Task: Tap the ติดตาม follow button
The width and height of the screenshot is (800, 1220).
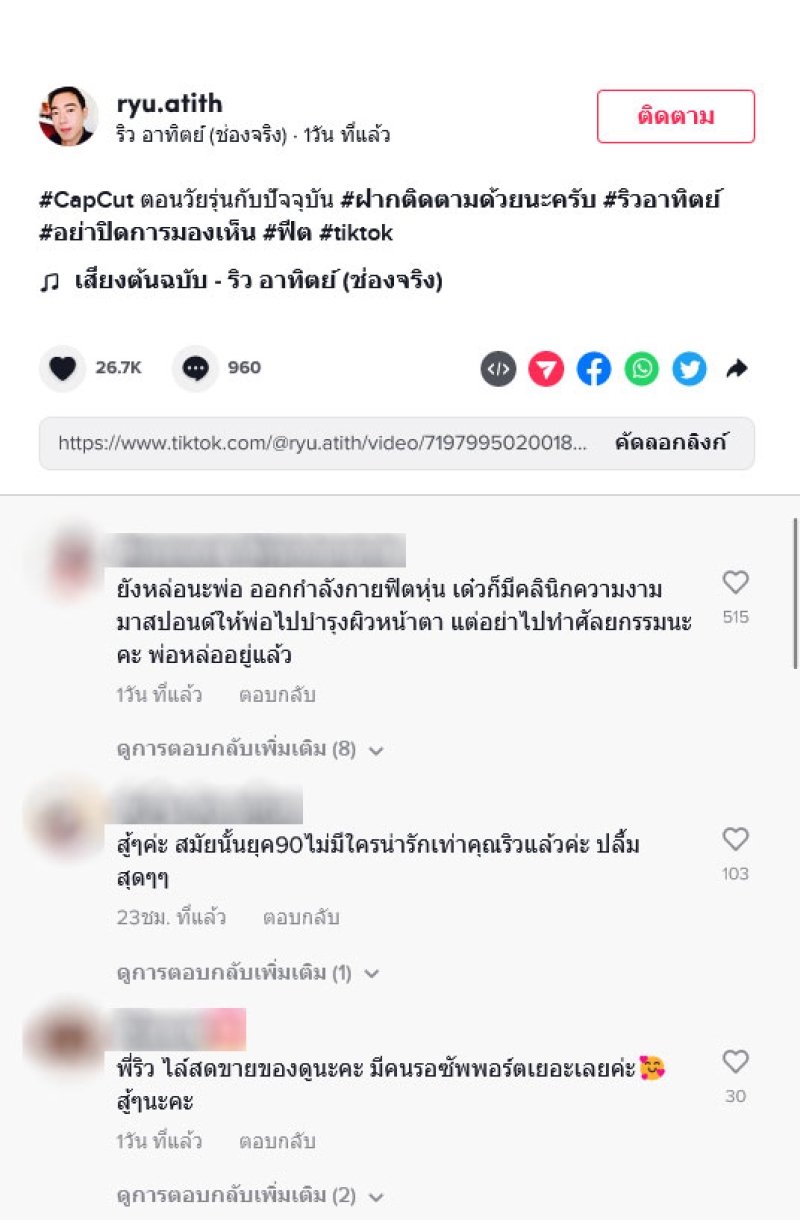Action: click(675, 117)
